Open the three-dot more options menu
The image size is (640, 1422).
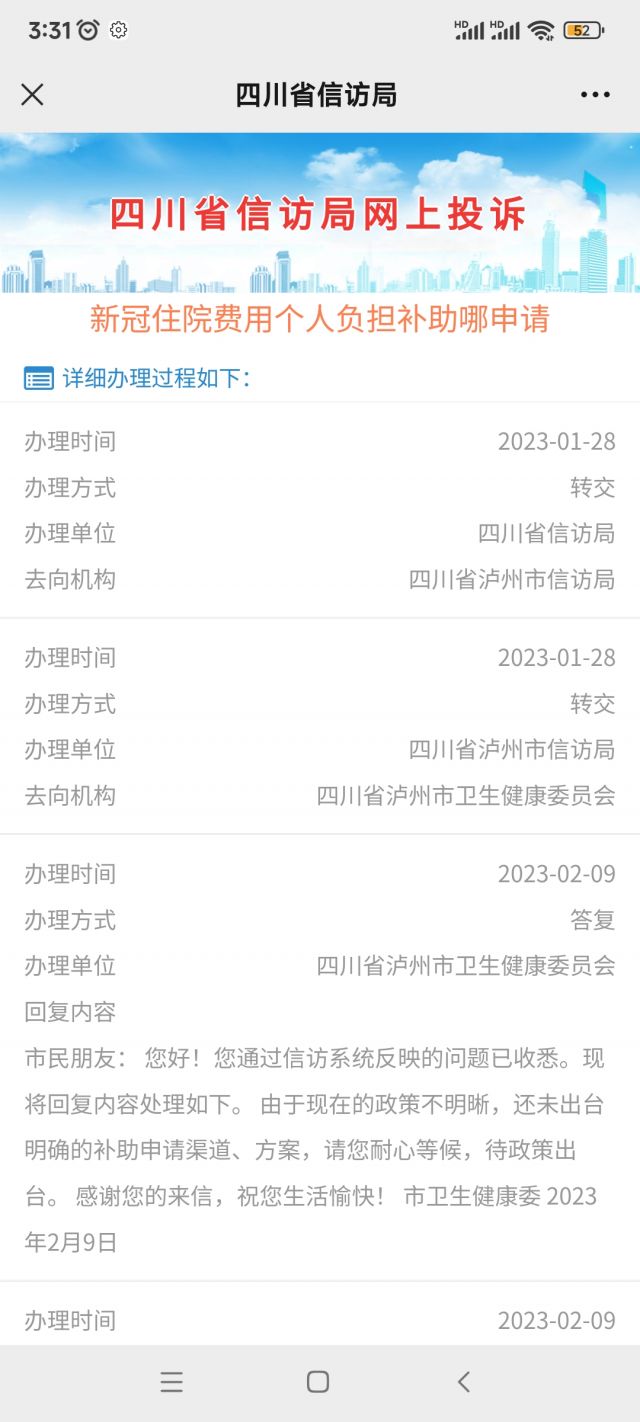point(595,95)
